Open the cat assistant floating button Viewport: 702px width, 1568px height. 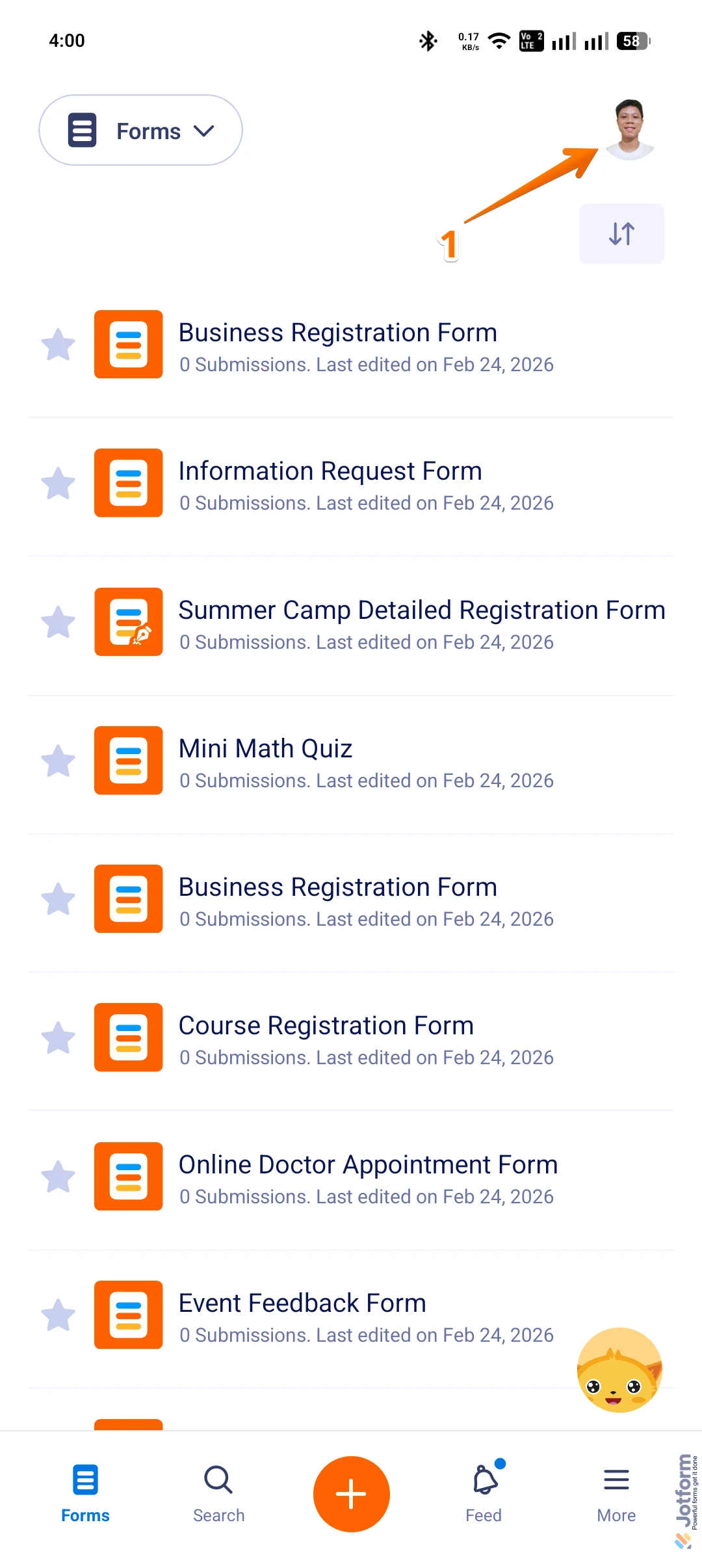tap(619, 1370)
